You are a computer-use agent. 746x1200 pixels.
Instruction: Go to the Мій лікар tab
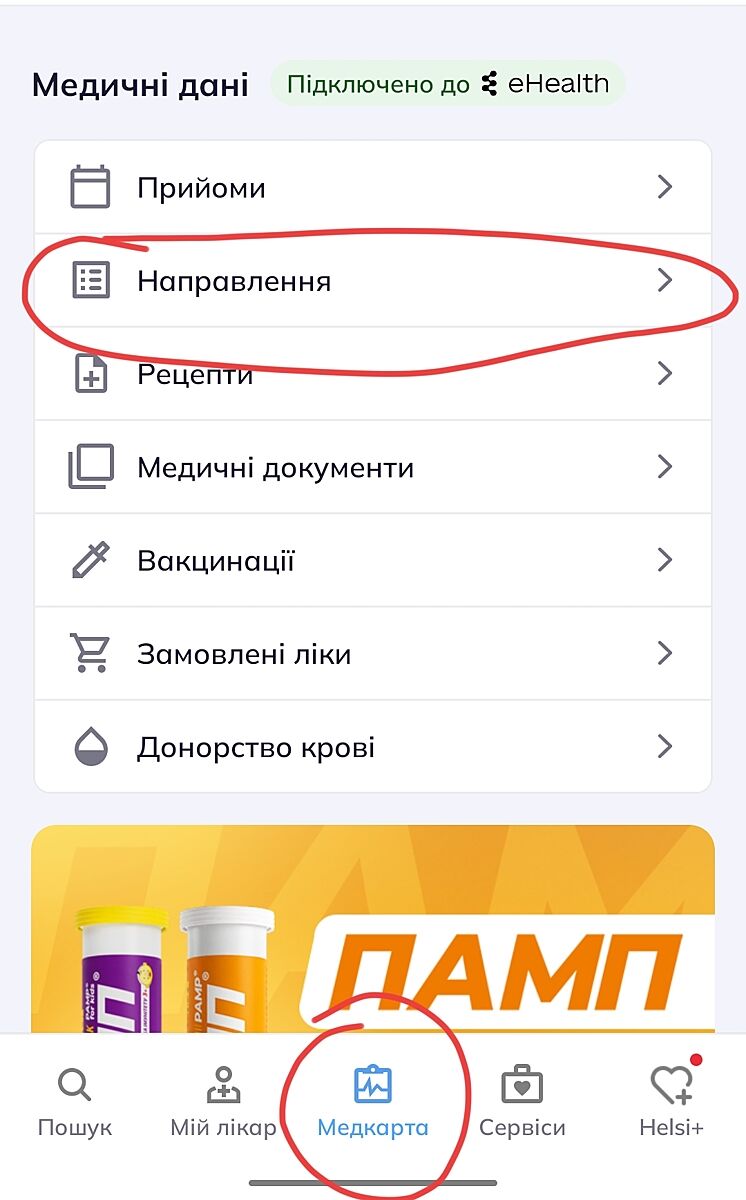(223, 1102)
